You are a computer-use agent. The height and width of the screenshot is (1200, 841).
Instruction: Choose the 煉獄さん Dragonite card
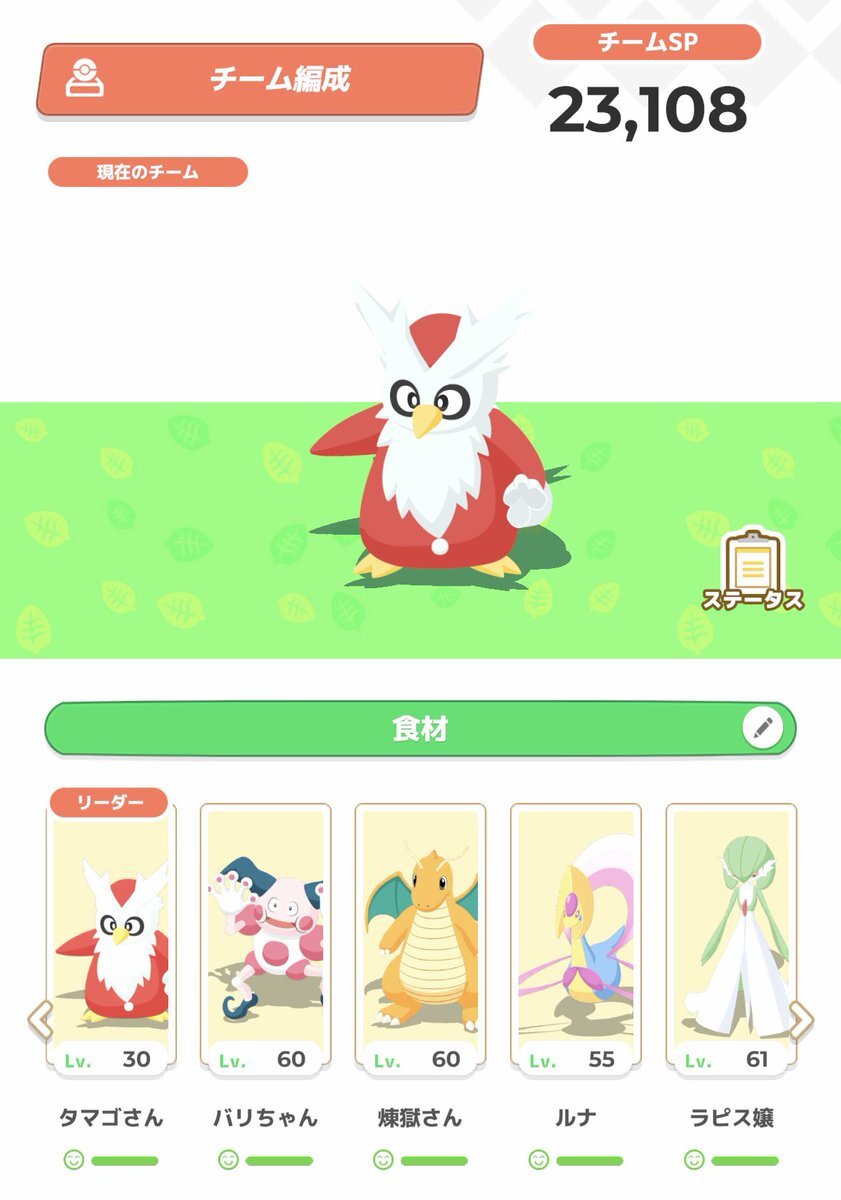tap(420, 935)
